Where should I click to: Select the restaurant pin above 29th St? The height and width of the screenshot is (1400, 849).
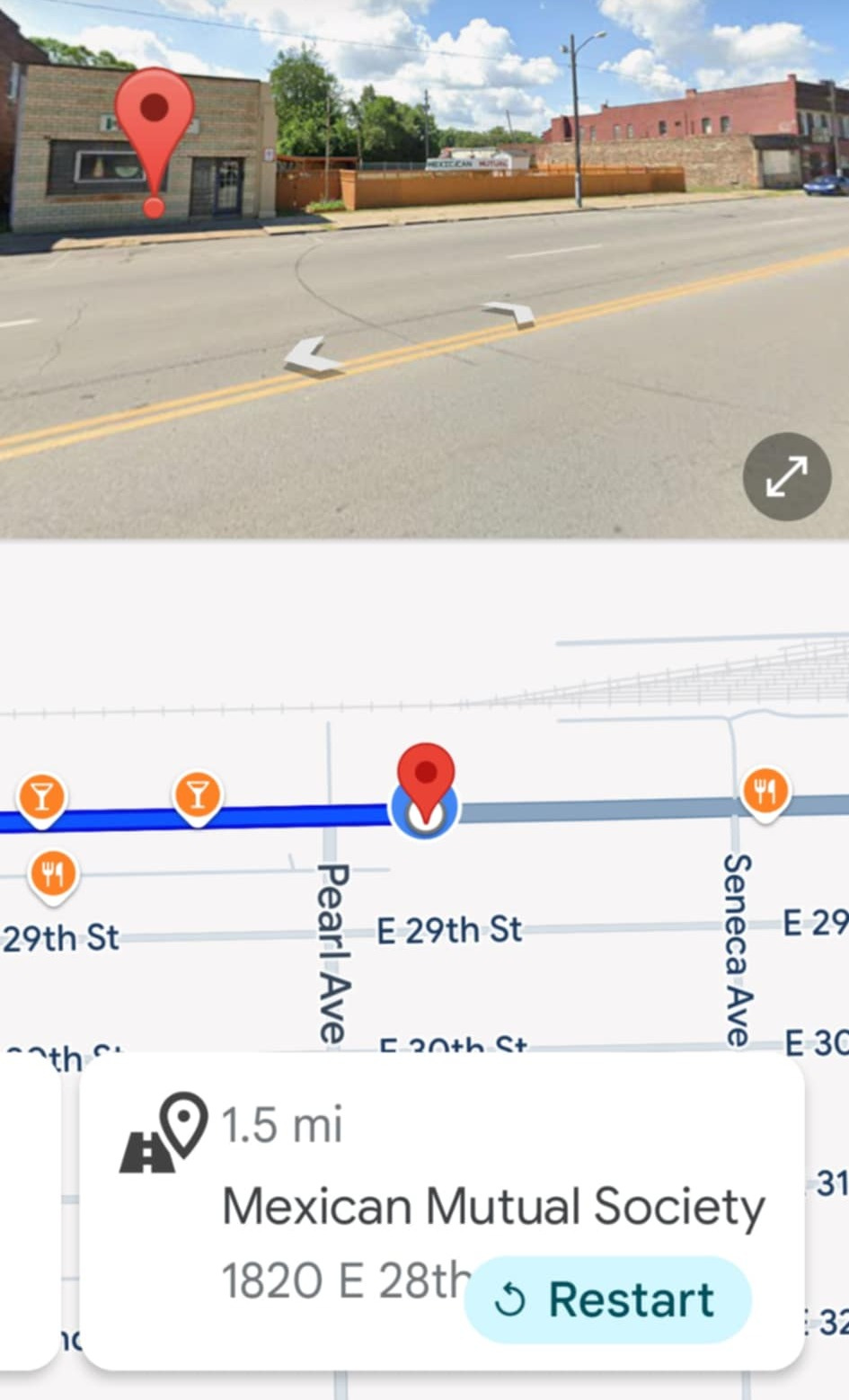pos(54,873)
